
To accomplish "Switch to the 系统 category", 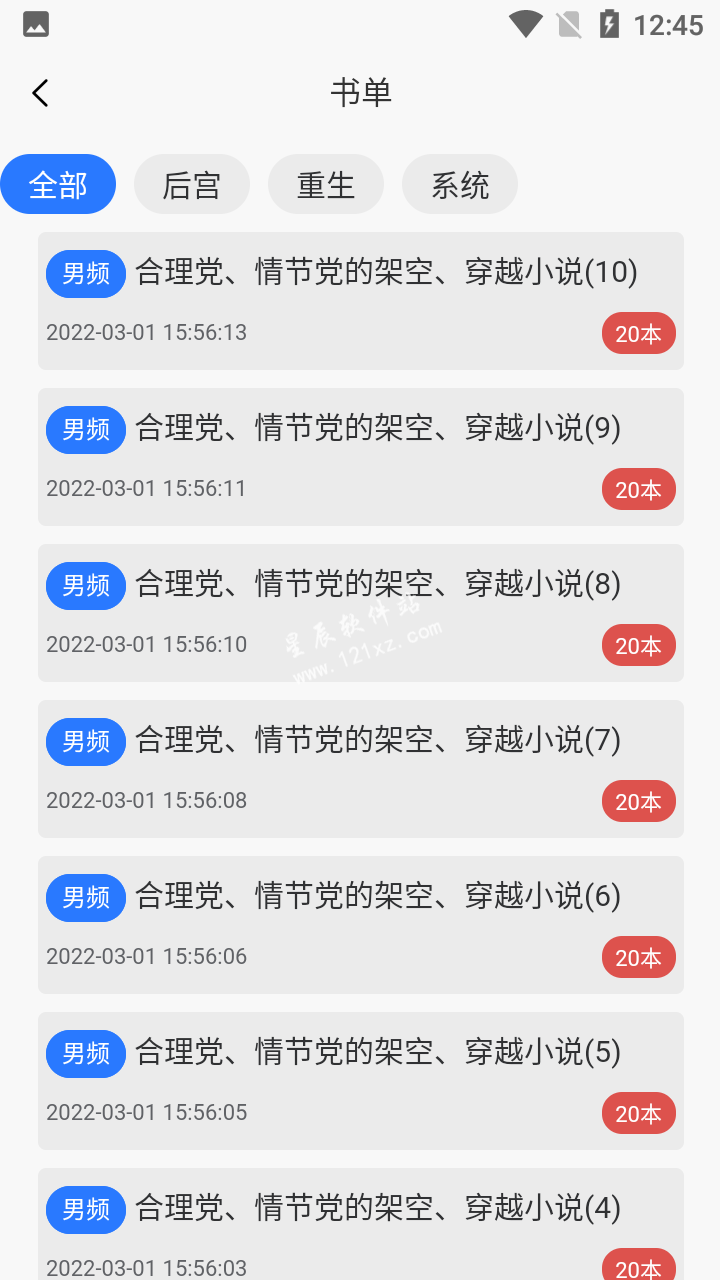I will point(460,184).
